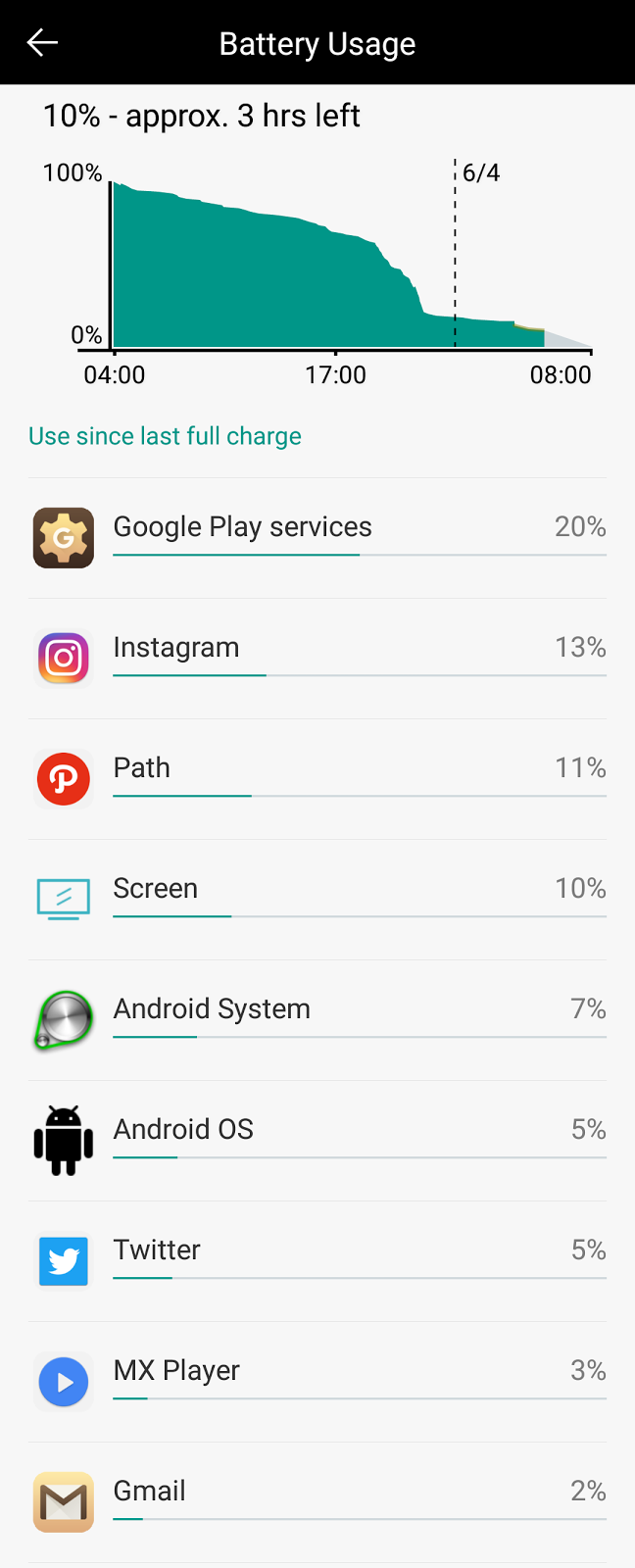Go back from Battery Usage

(x=42, y=43)
